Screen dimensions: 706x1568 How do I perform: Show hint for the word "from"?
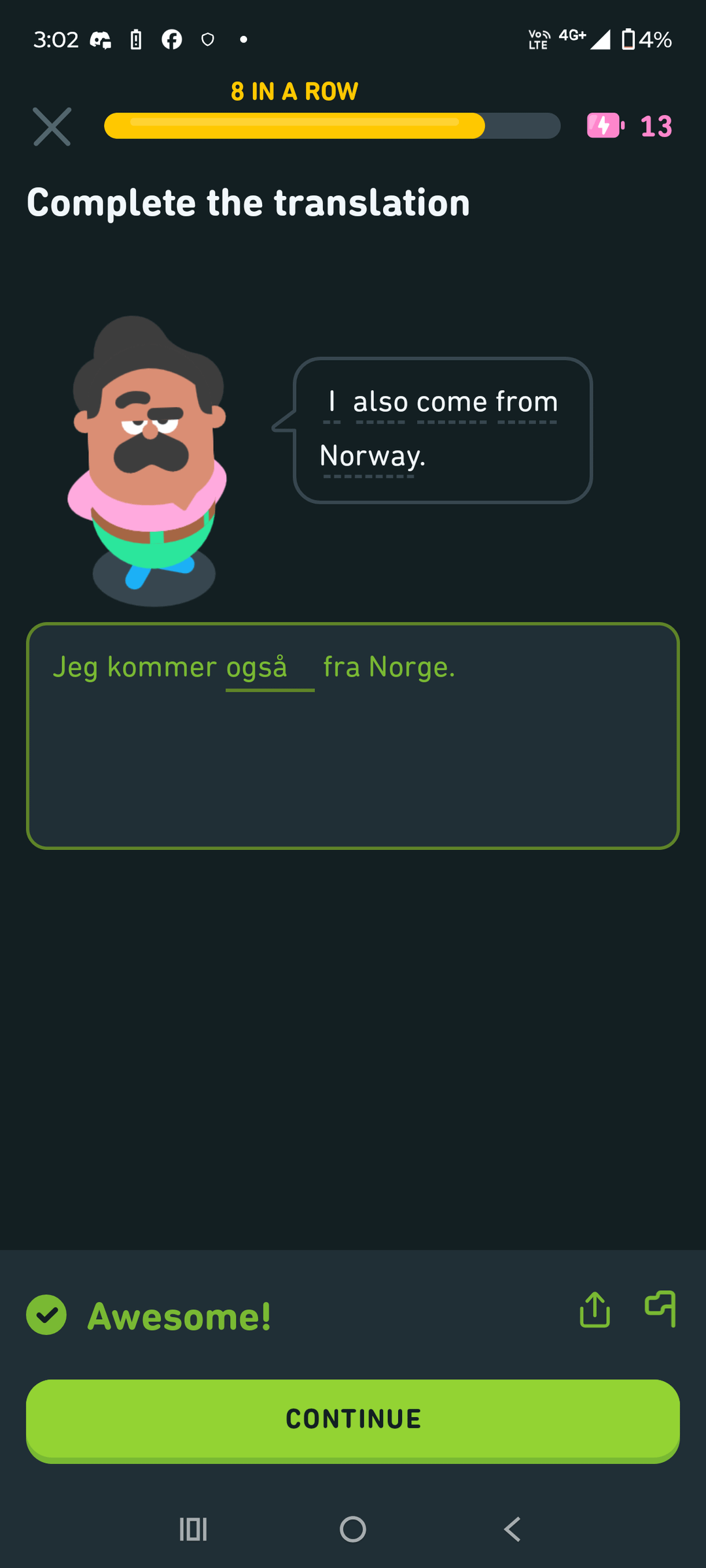527,402
